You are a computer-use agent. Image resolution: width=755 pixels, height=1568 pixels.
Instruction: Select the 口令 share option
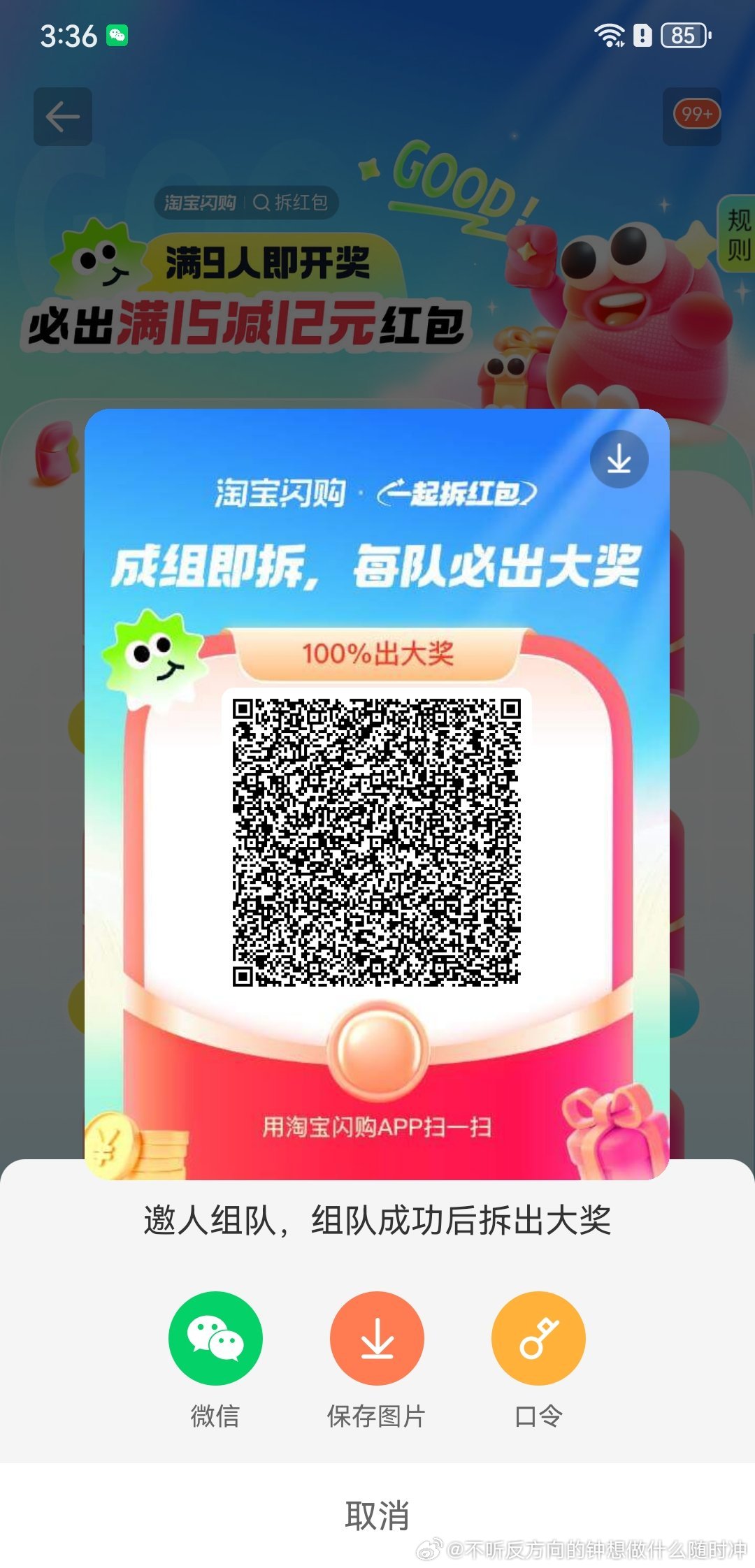coord(538,1337)
